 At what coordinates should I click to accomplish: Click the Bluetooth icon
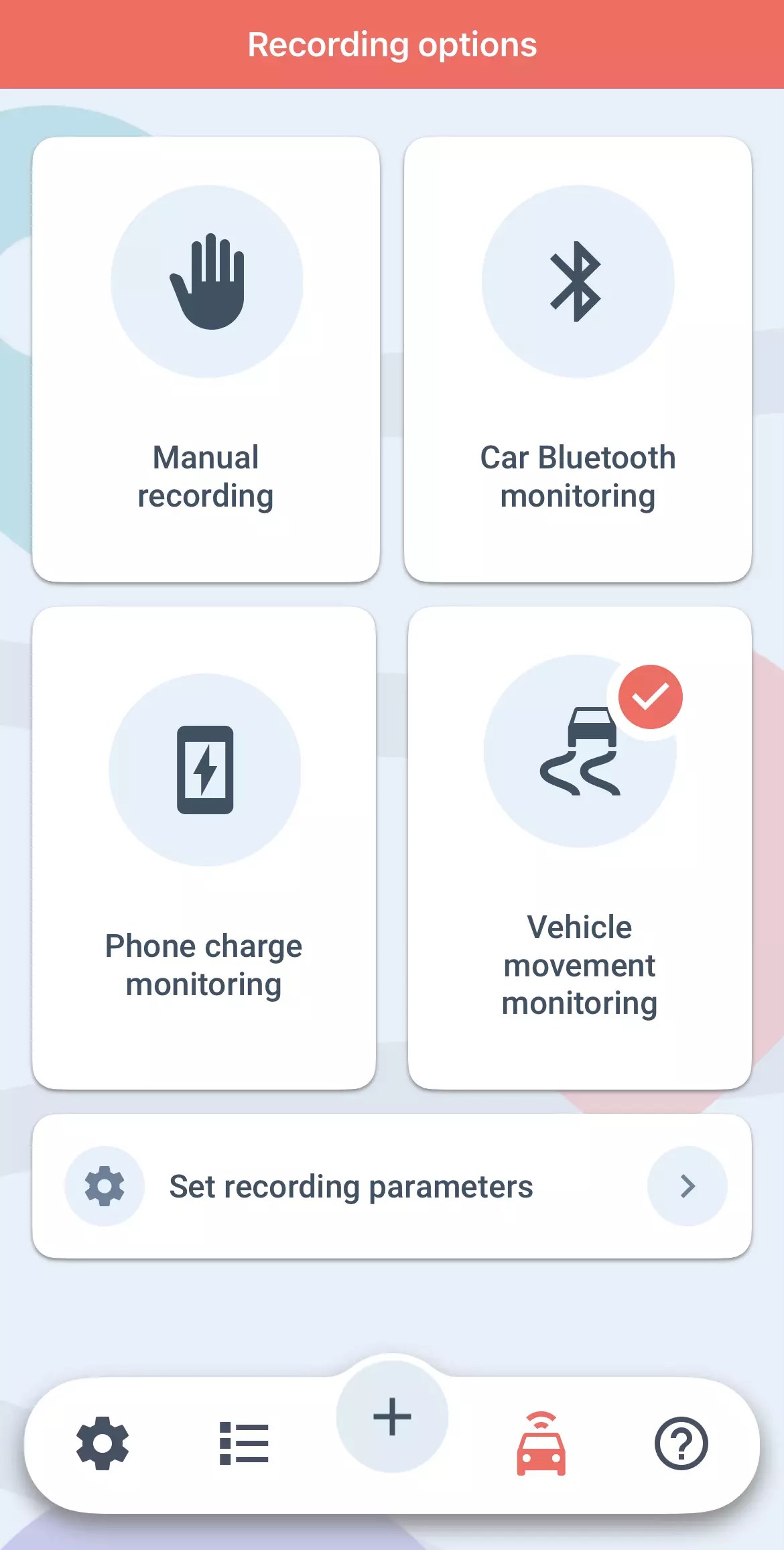point(578,281)
